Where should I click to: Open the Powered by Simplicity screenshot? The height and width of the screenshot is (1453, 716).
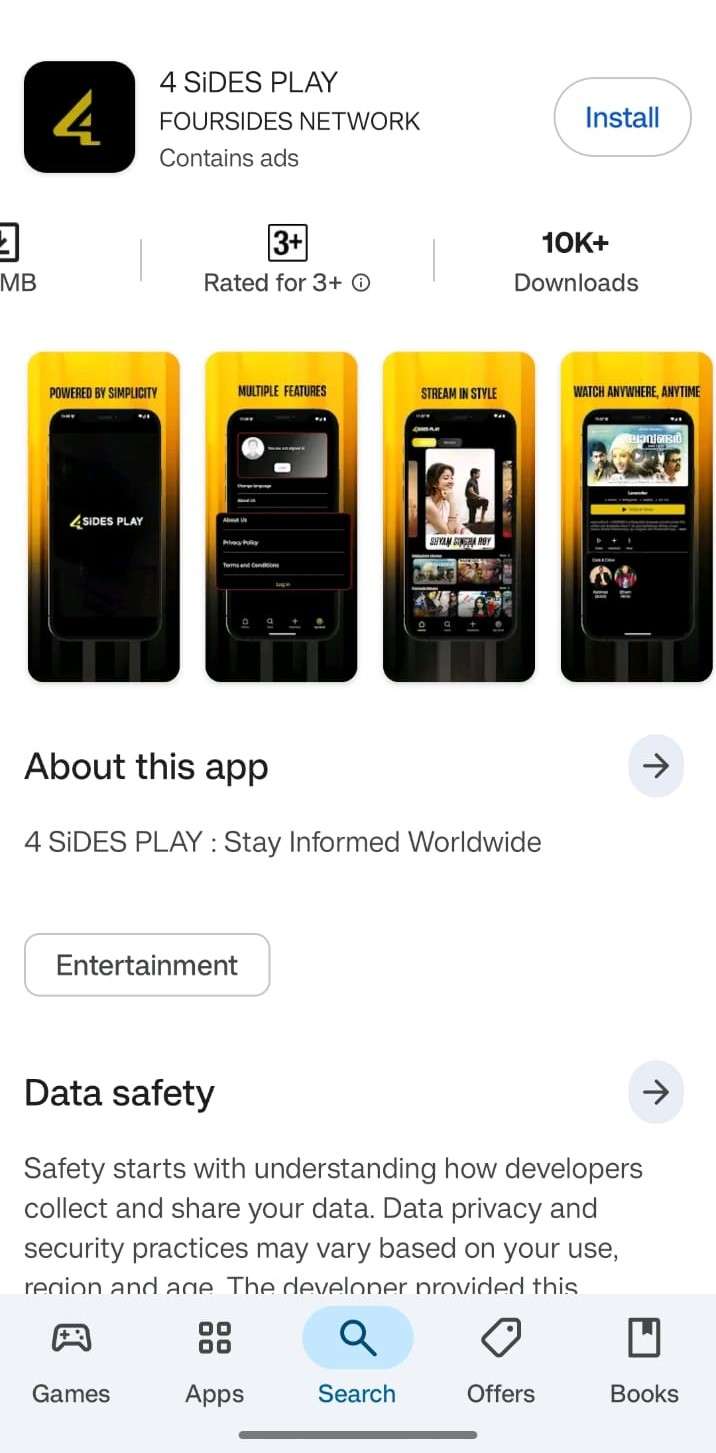click(104, 516)
